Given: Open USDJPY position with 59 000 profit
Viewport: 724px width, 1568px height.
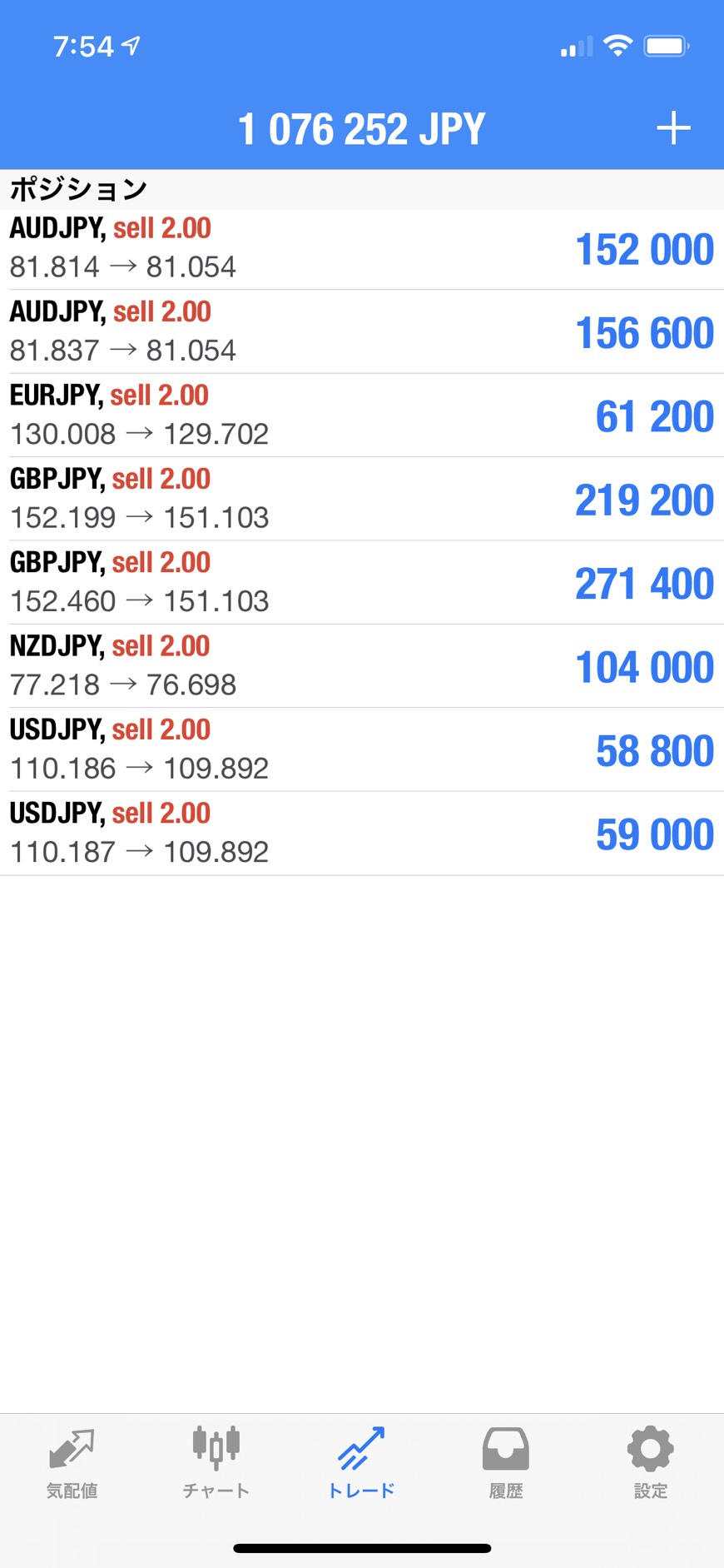Looking at the screenshot, I should (x=361, y=833).
